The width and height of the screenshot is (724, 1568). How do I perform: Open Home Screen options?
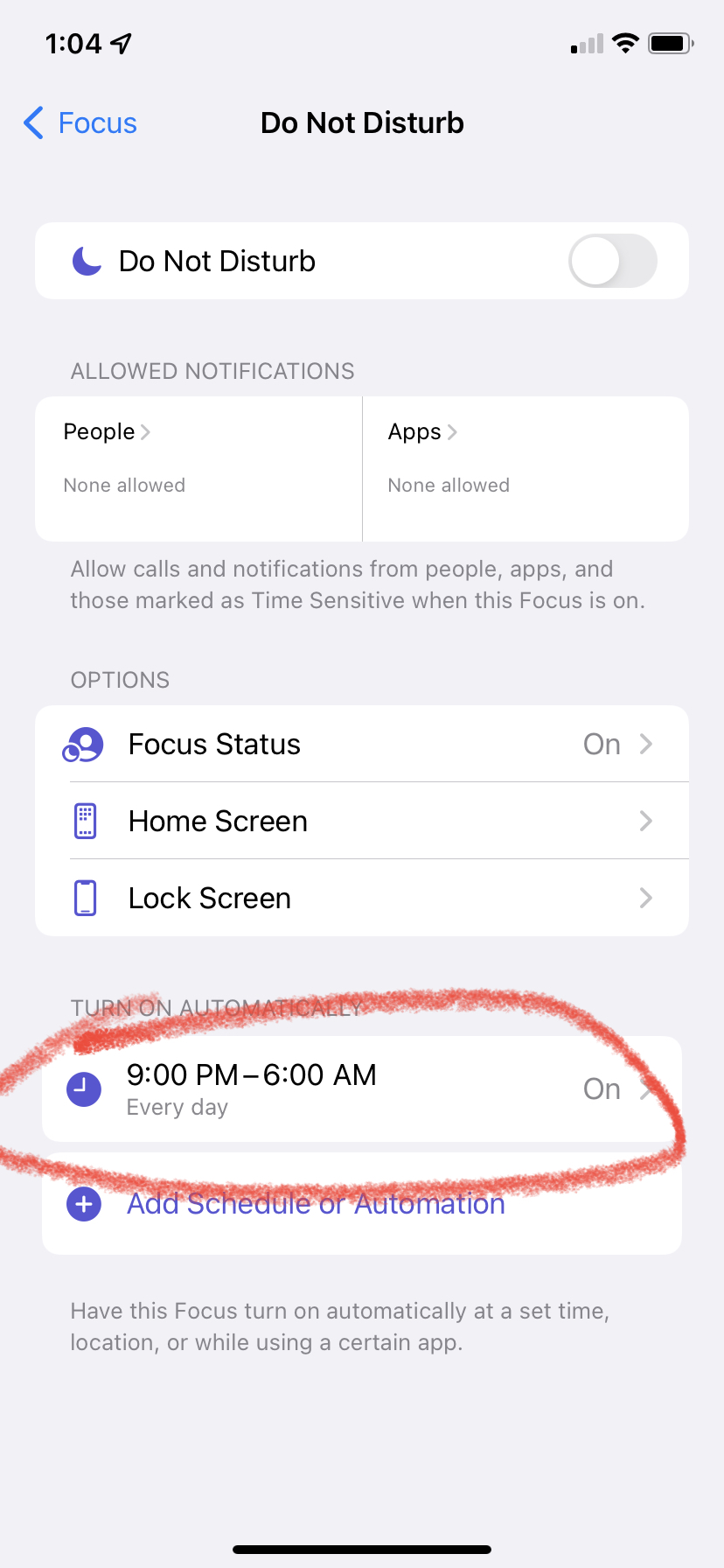coord(362,821)
